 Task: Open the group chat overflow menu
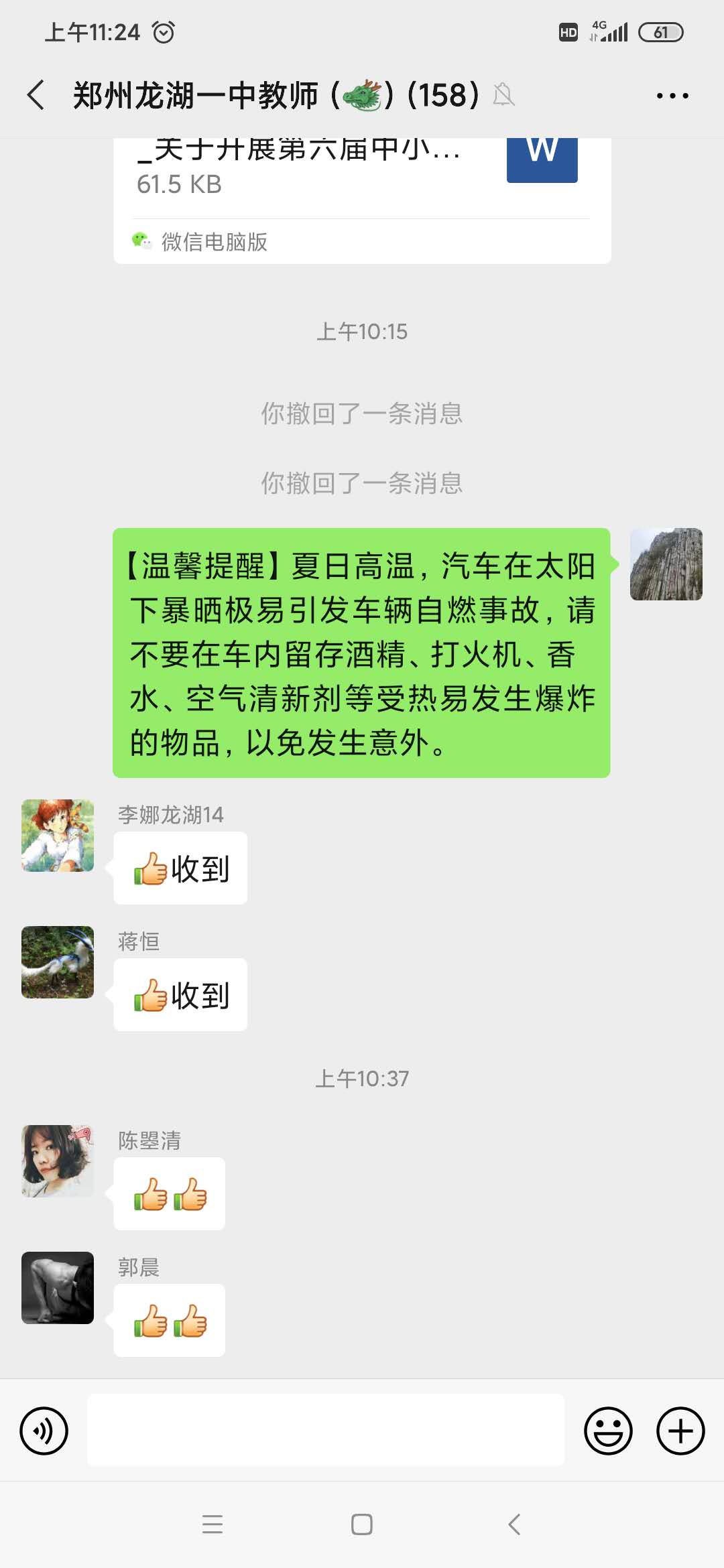pyautogui.click(x=672, y=96)
